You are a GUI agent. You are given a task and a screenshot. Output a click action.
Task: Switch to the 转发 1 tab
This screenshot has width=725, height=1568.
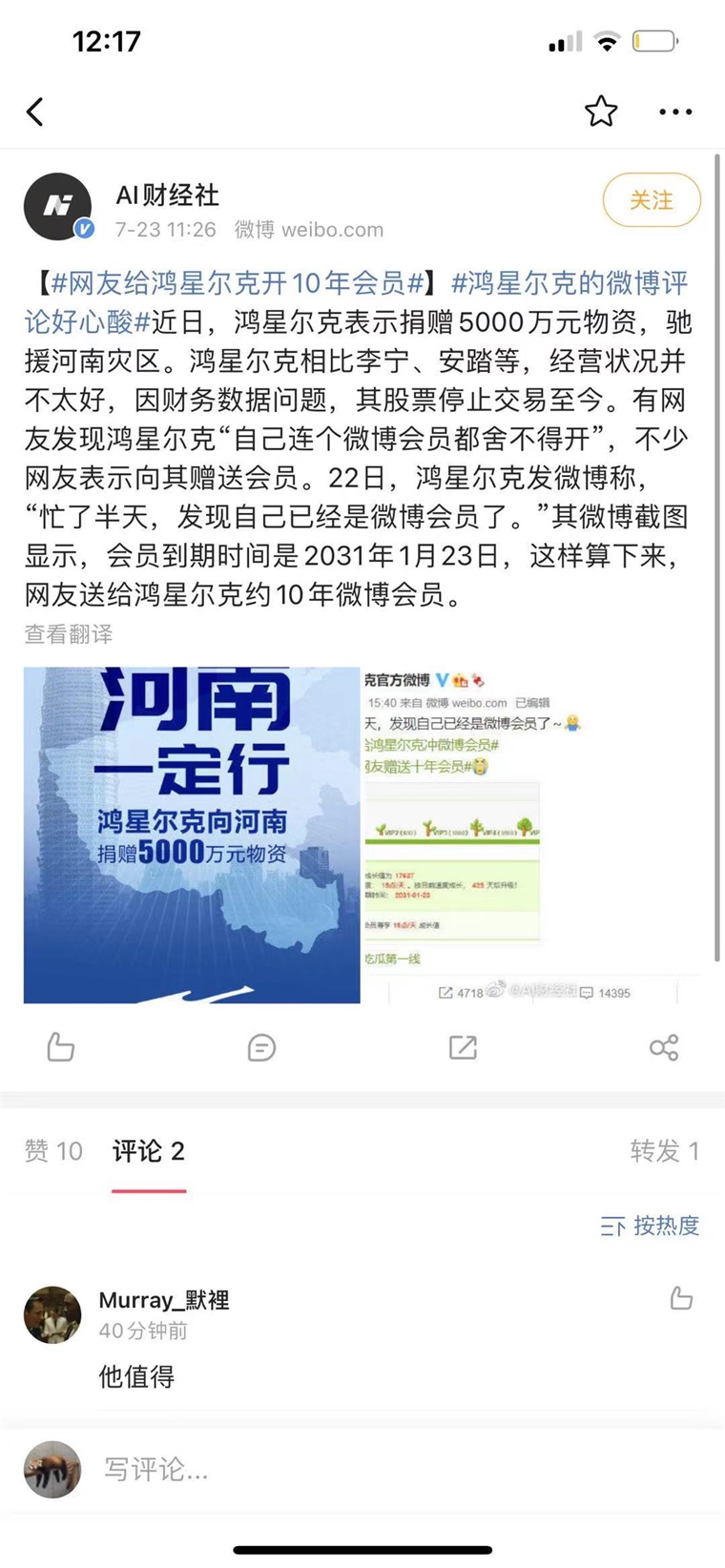pyautogui.click(x=664, y=1151)
